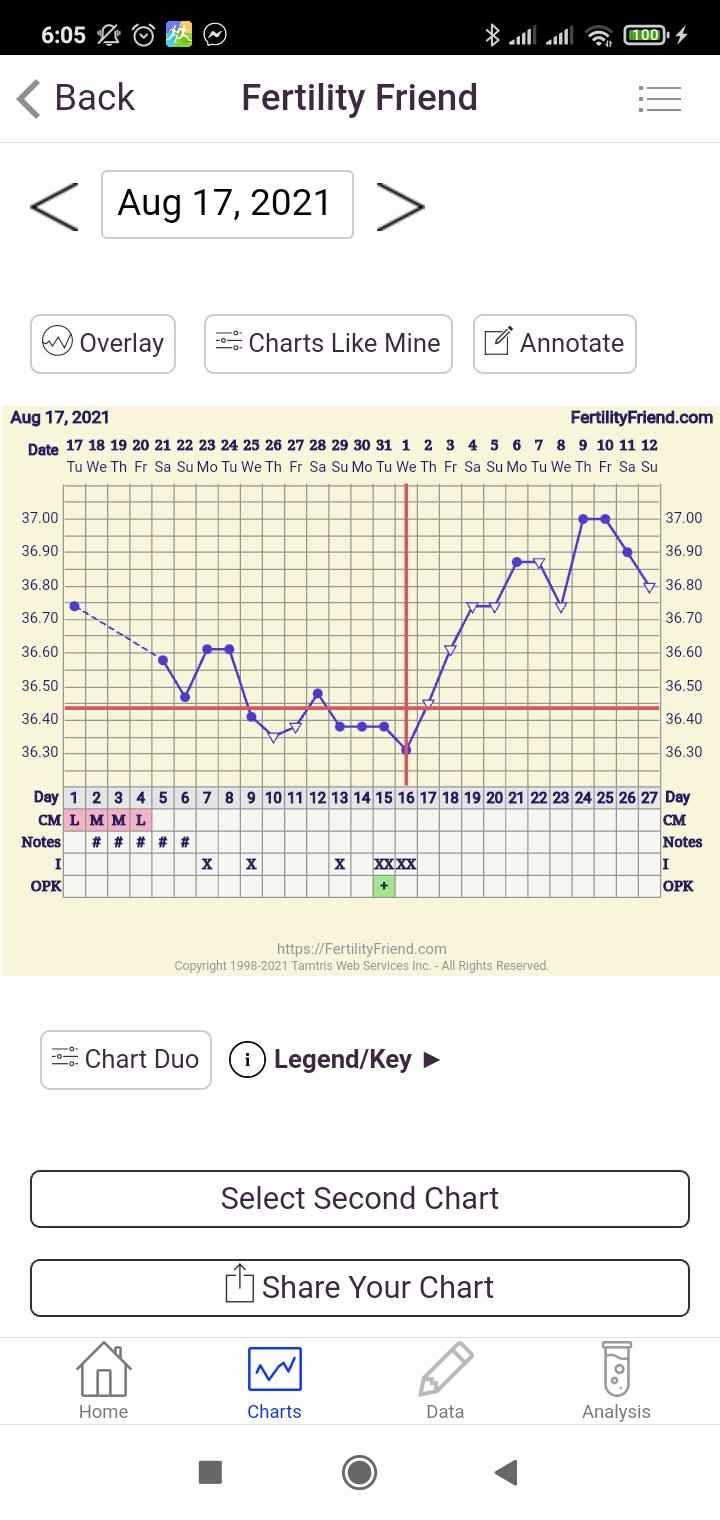Share Your Chart
720x1520 pixels.
click(x=360, y=1287)
